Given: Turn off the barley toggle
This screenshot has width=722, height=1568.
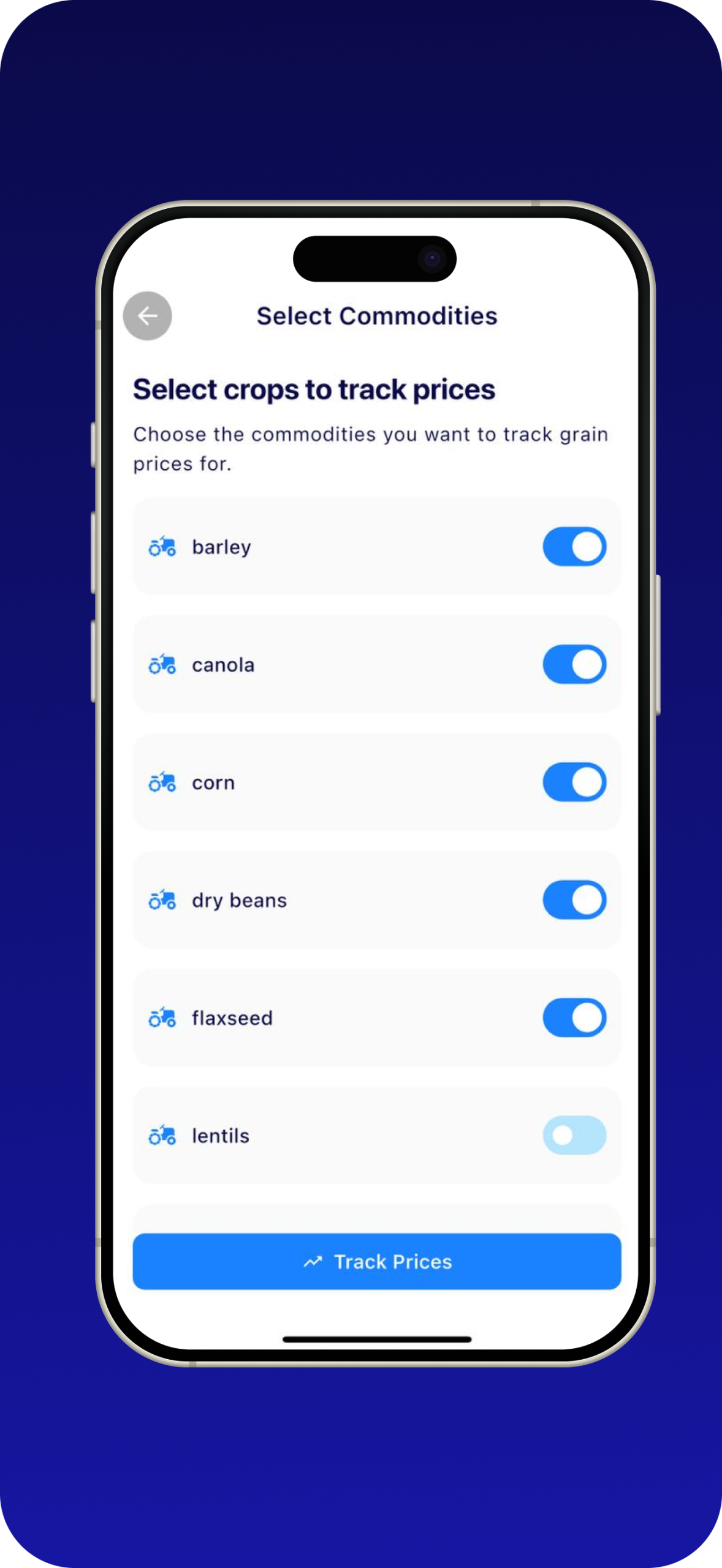Looking at the screenshot, I should 574,546.
